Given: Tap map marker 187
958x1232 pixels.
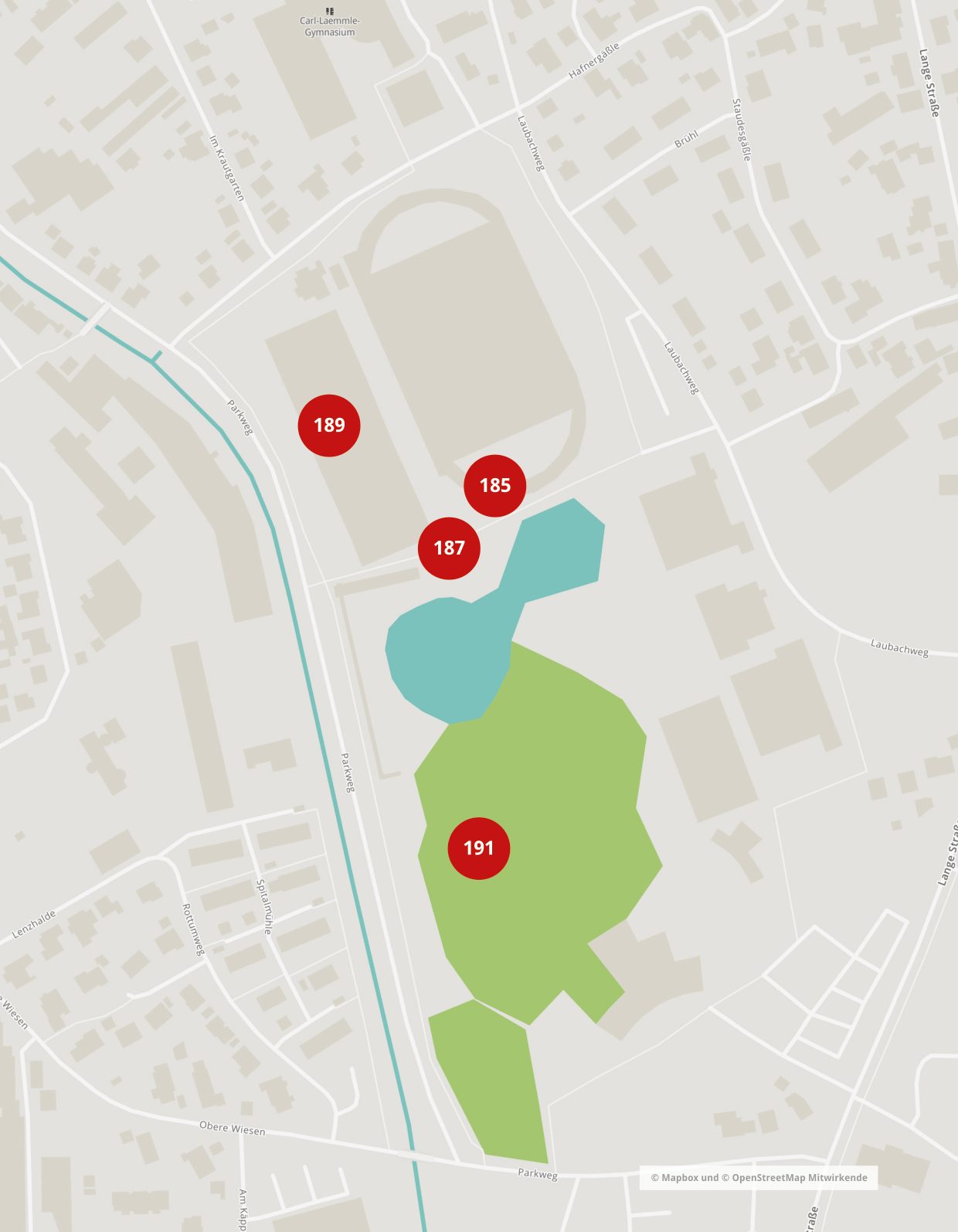Looking at the screenshot, I should pos(449,548).
